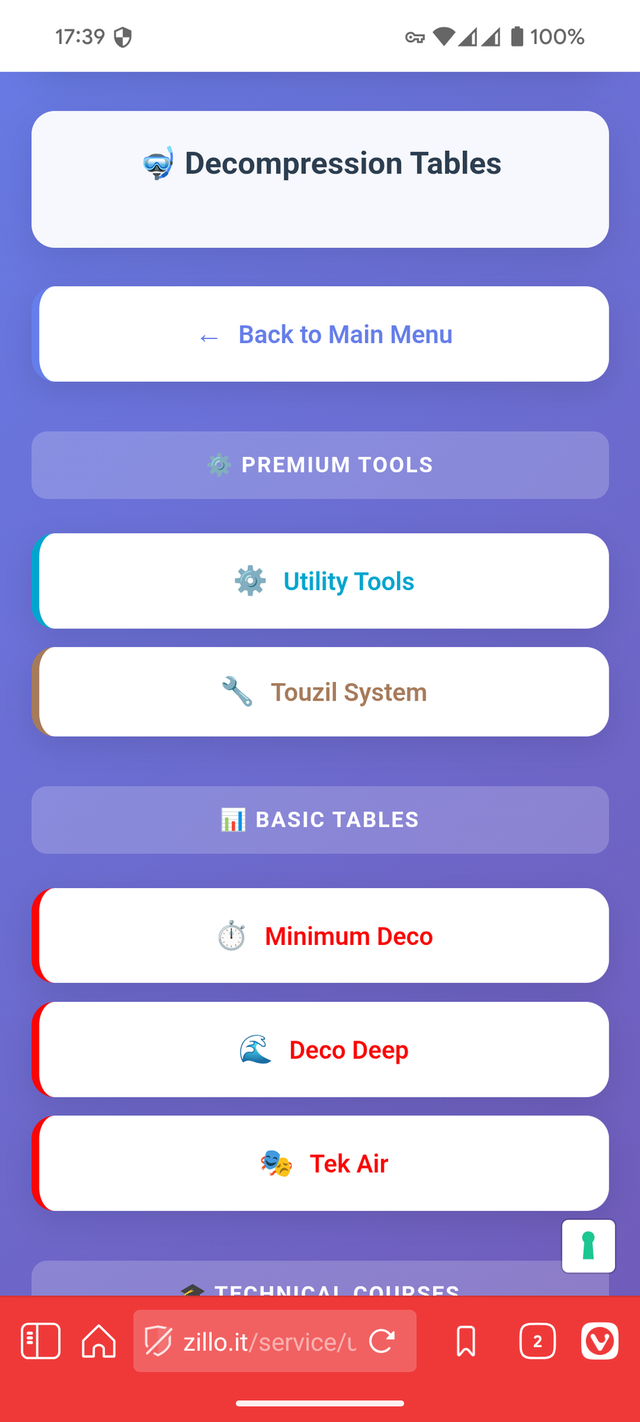Go to the browser home page
Screen dimensions: 640x1422
pyautogui.click(x=98, y=1341)
